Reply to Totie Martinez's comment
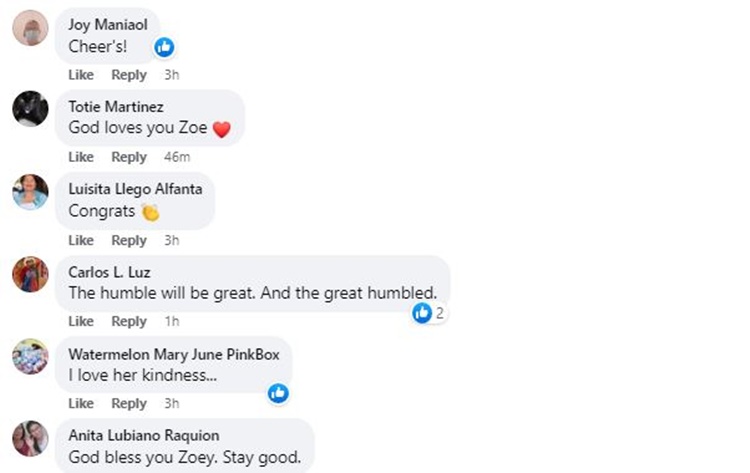The image size is (750, 473). [129, 157]
